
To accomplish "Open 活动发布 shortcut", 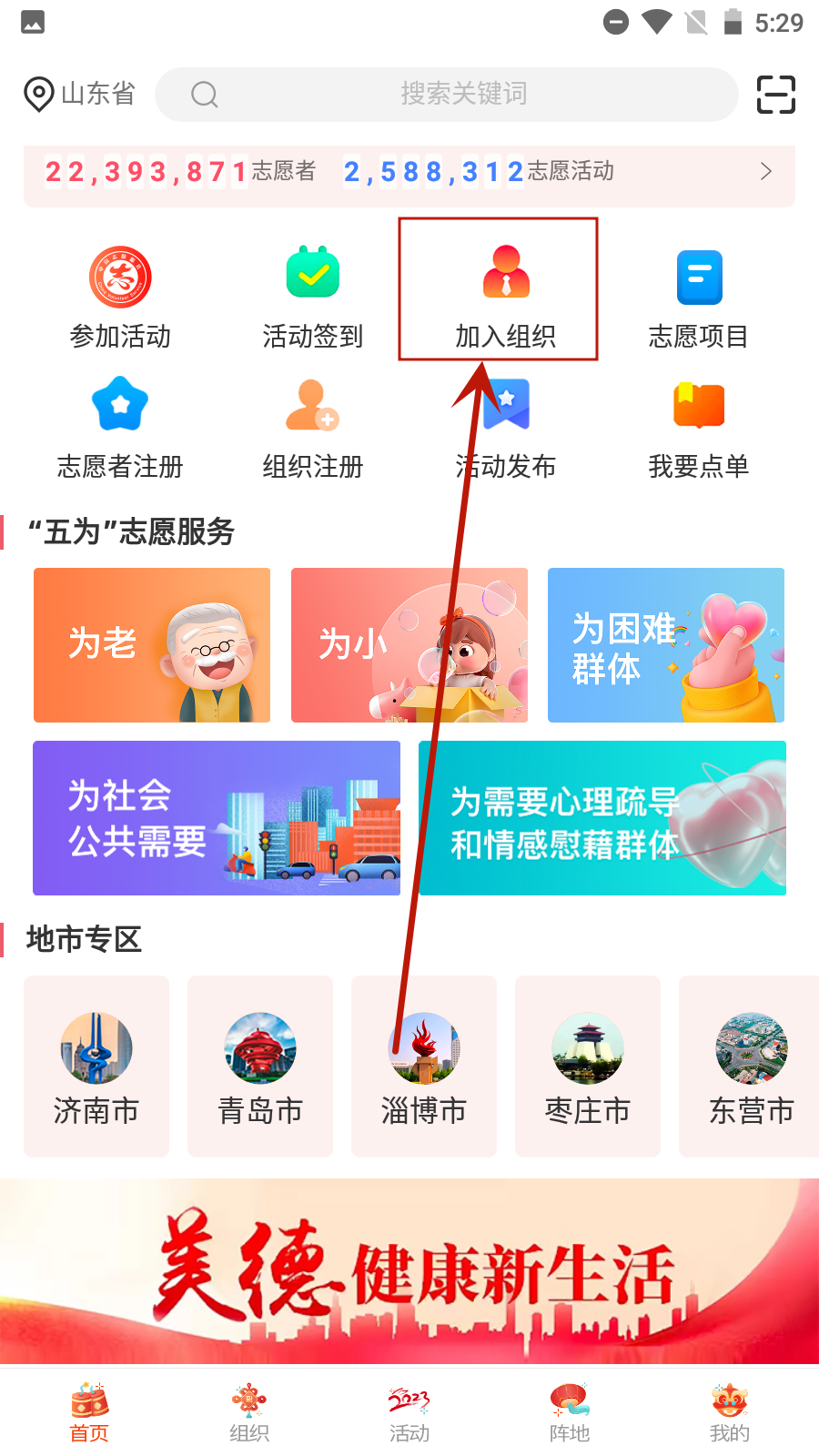I will coord(506,428).
